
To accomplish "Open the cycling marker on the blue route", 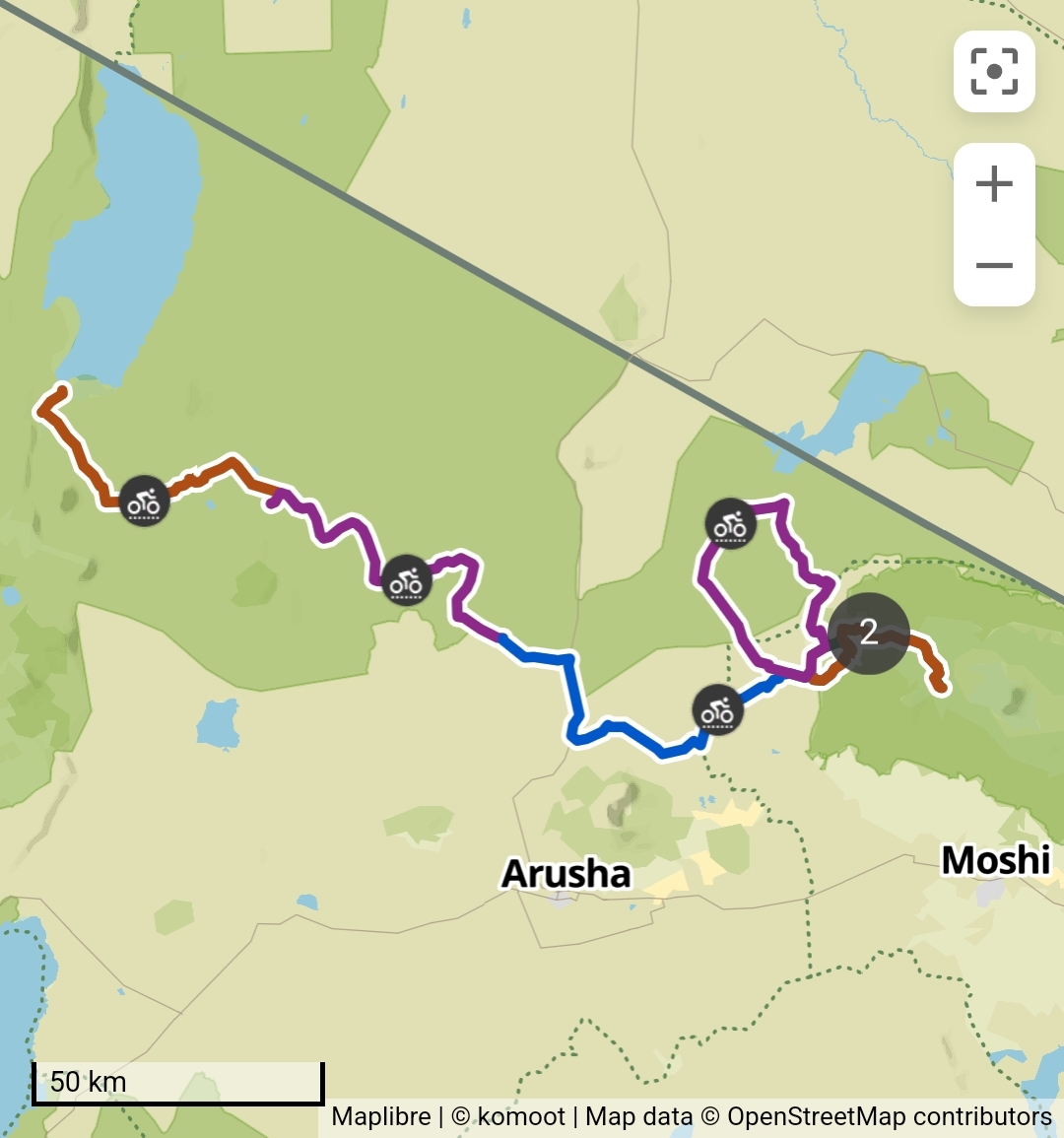I will 717,709.
